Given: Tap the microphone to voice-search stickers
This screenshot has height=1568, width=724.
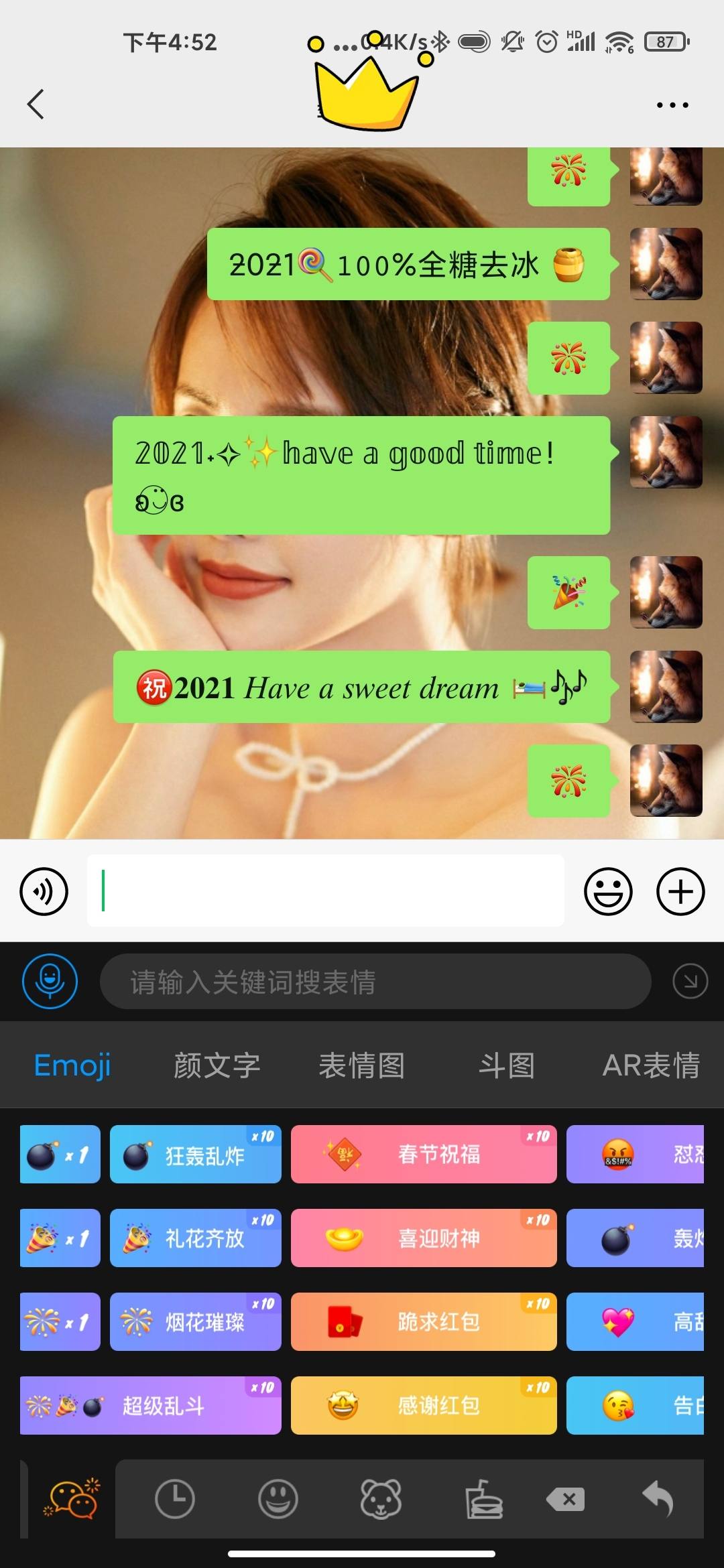Looking at the screenshot, I should [49, 980].
